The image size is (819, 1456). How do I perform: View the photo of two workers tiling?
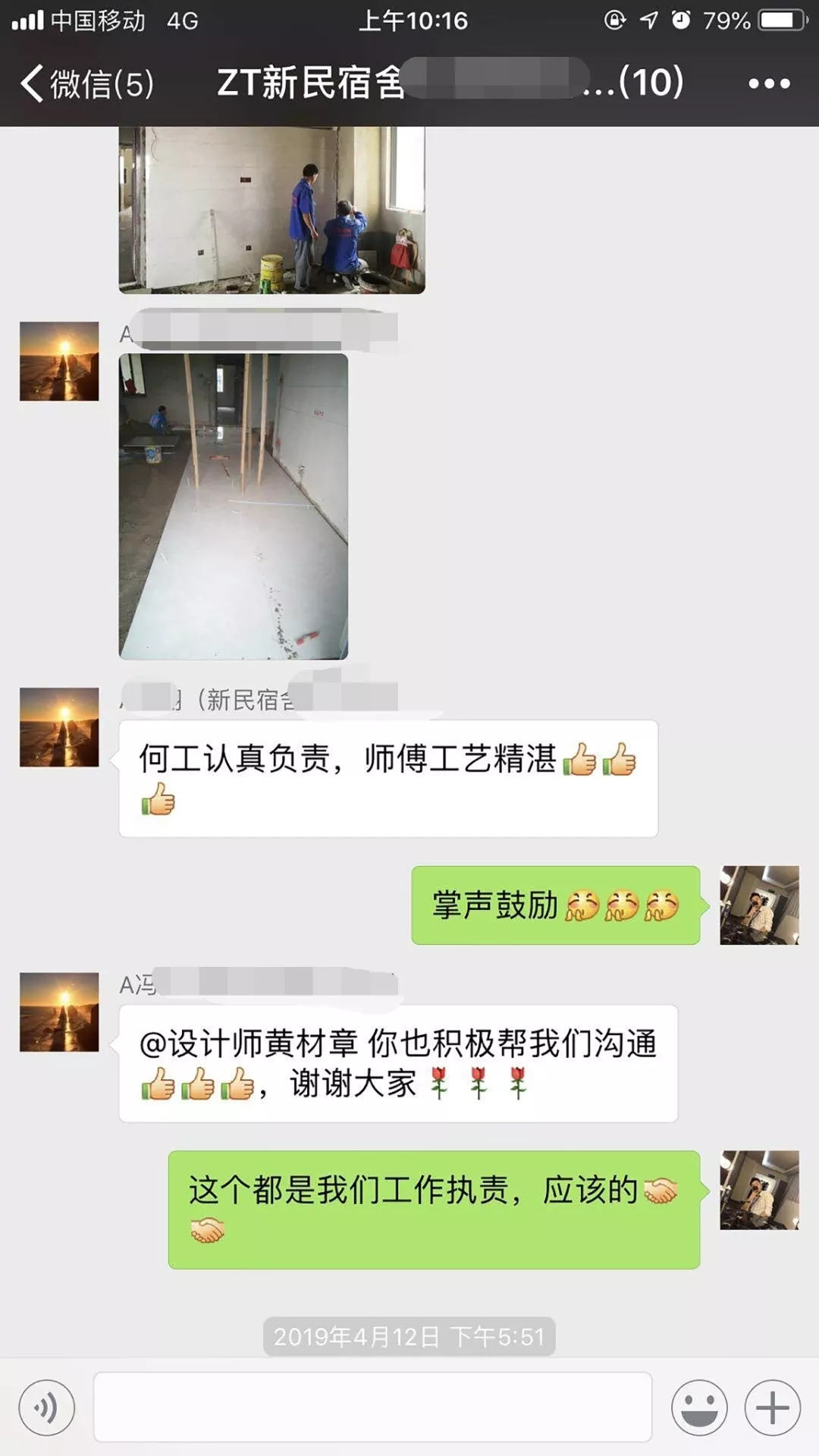pos(271,209)
